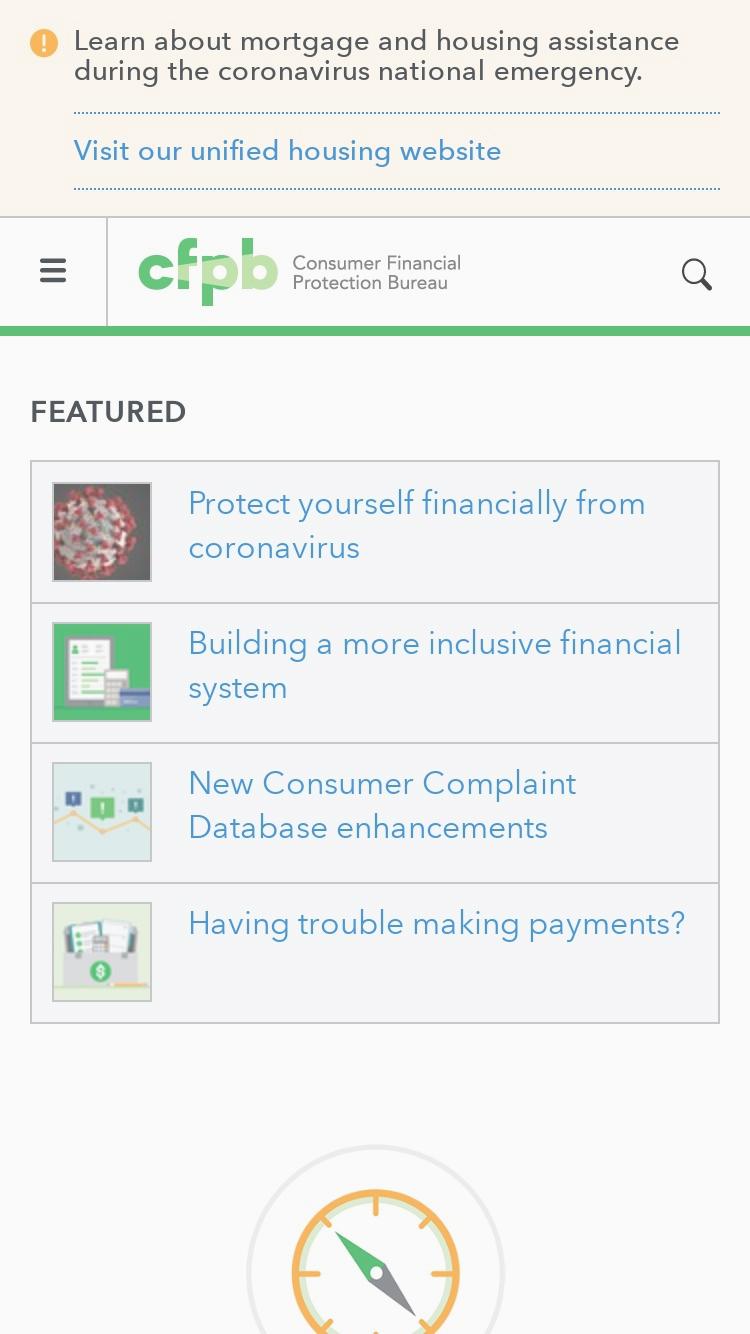Visit our unified housing website link
Screen dimensions: 750x1334
pyautogui.click(x=287, y=151)
